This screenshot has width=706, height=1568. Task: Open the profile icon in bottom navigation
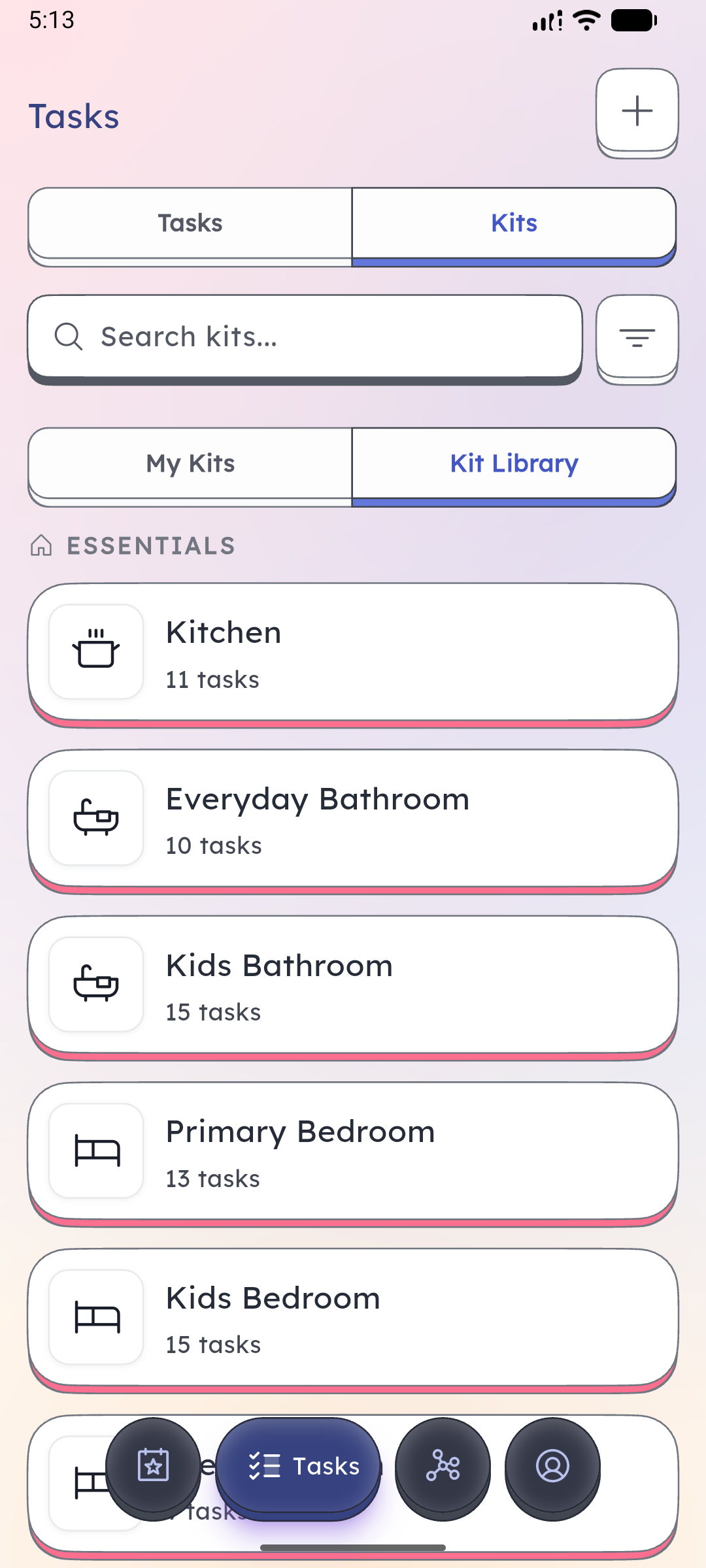552,1467
